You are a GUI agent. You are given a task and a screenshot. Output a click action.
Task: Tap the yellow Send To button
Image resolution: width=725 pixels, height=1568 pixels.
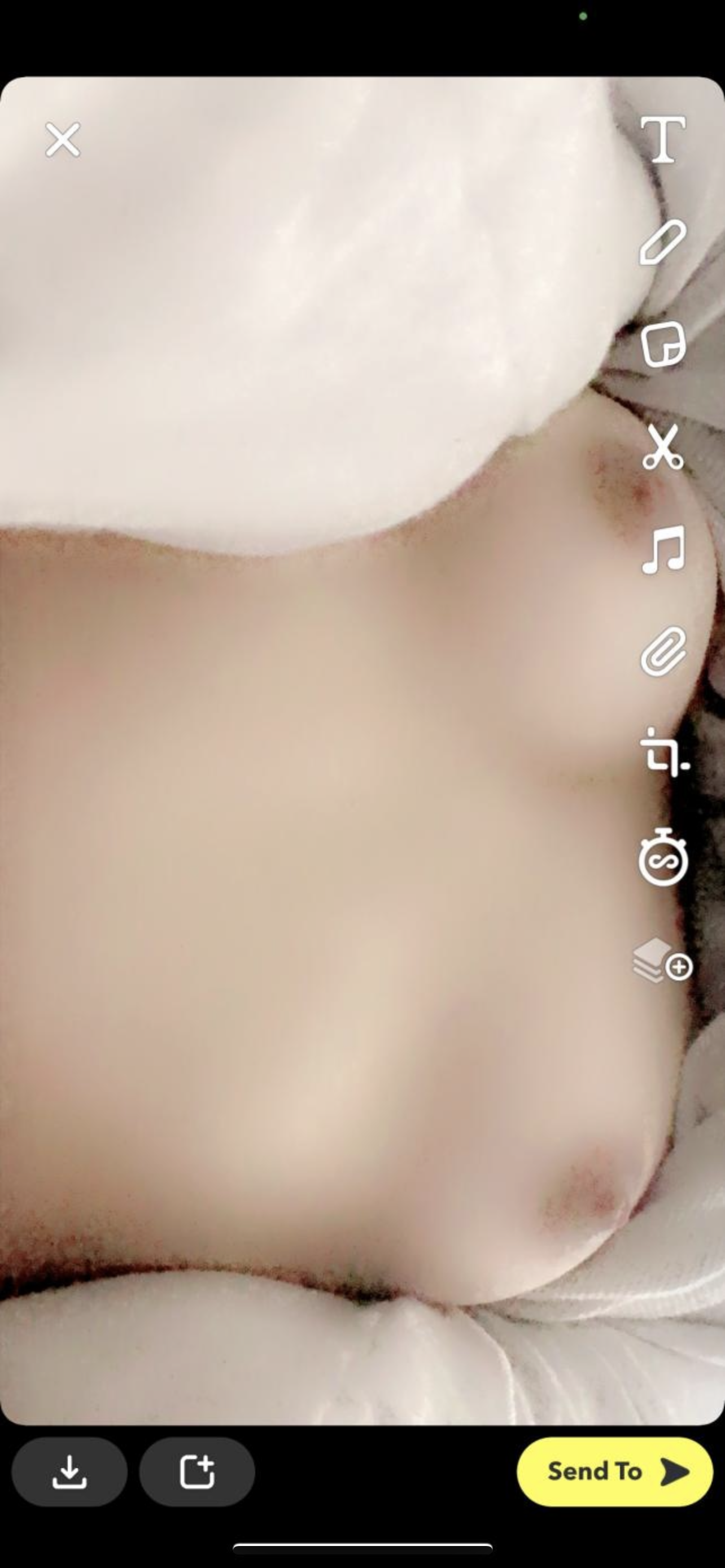(615, 1472)
